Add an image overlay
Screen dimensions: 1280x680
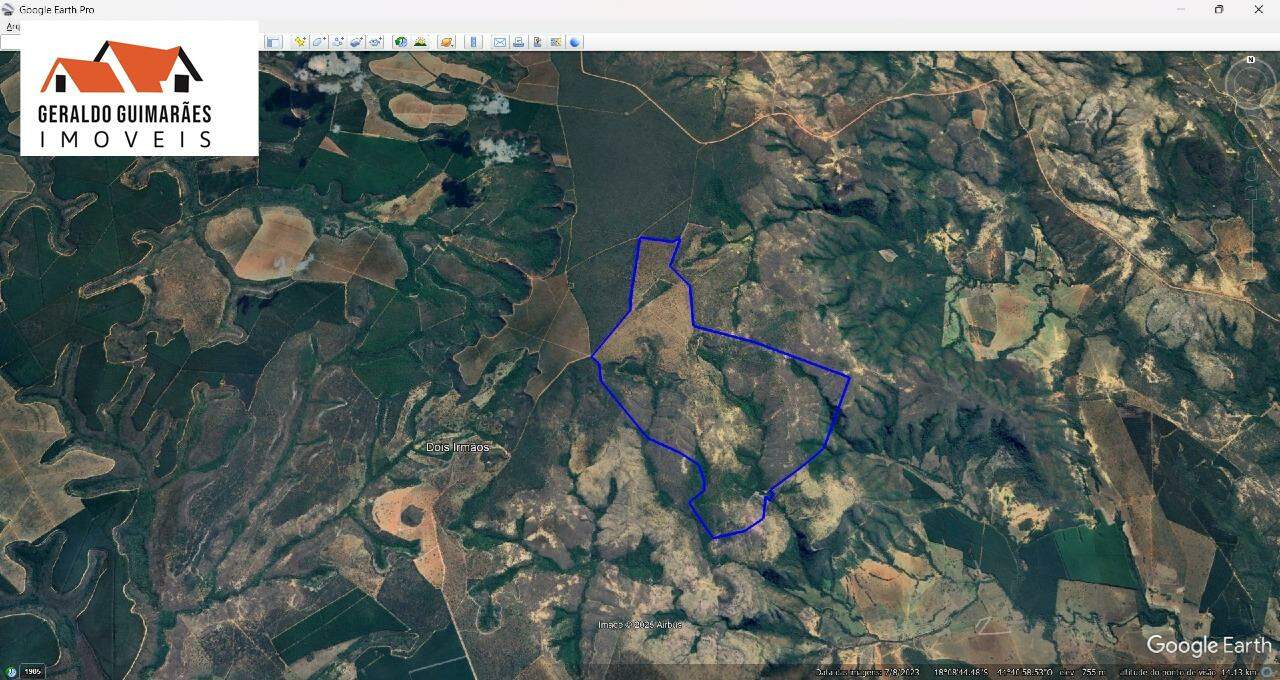(x=357, y=42)
